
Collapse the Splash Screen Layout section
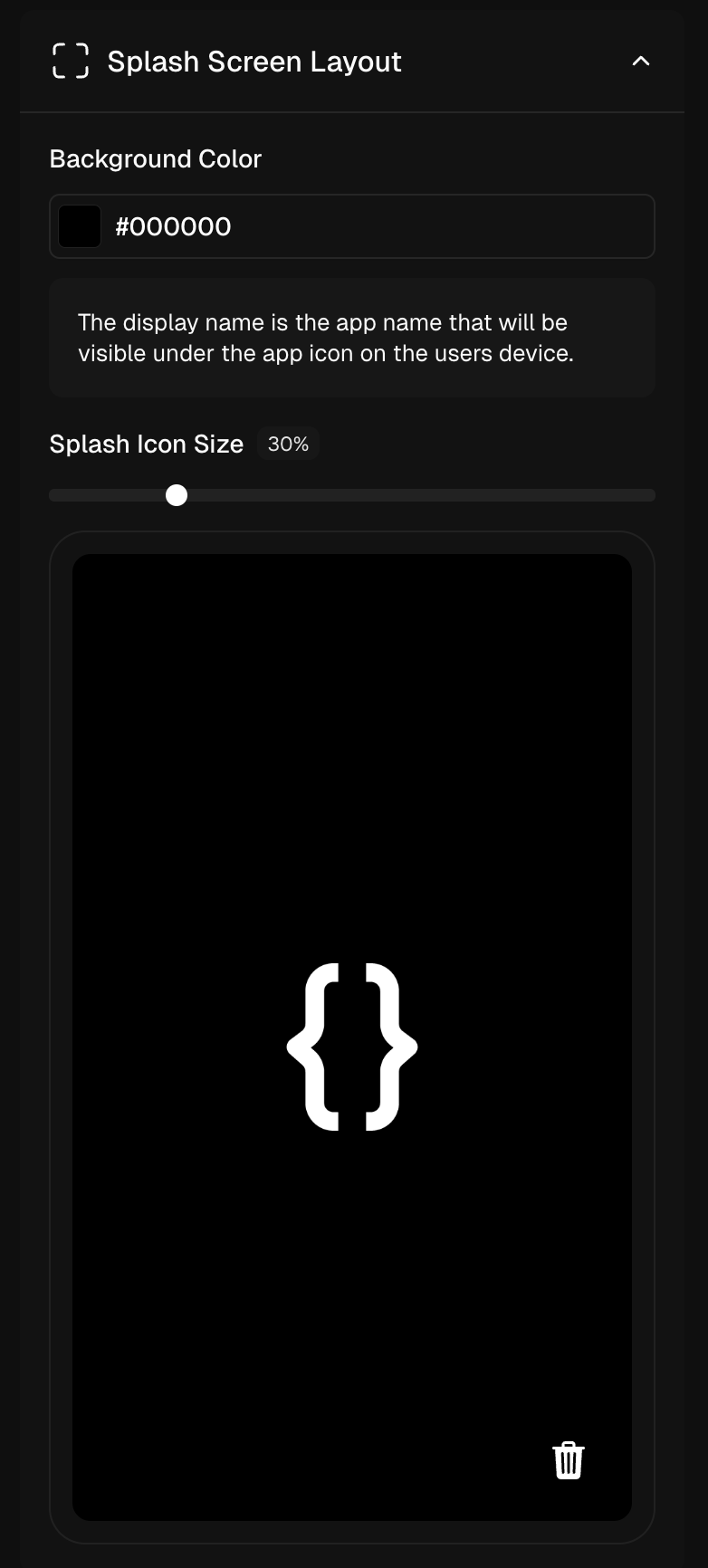pos(640,62)
